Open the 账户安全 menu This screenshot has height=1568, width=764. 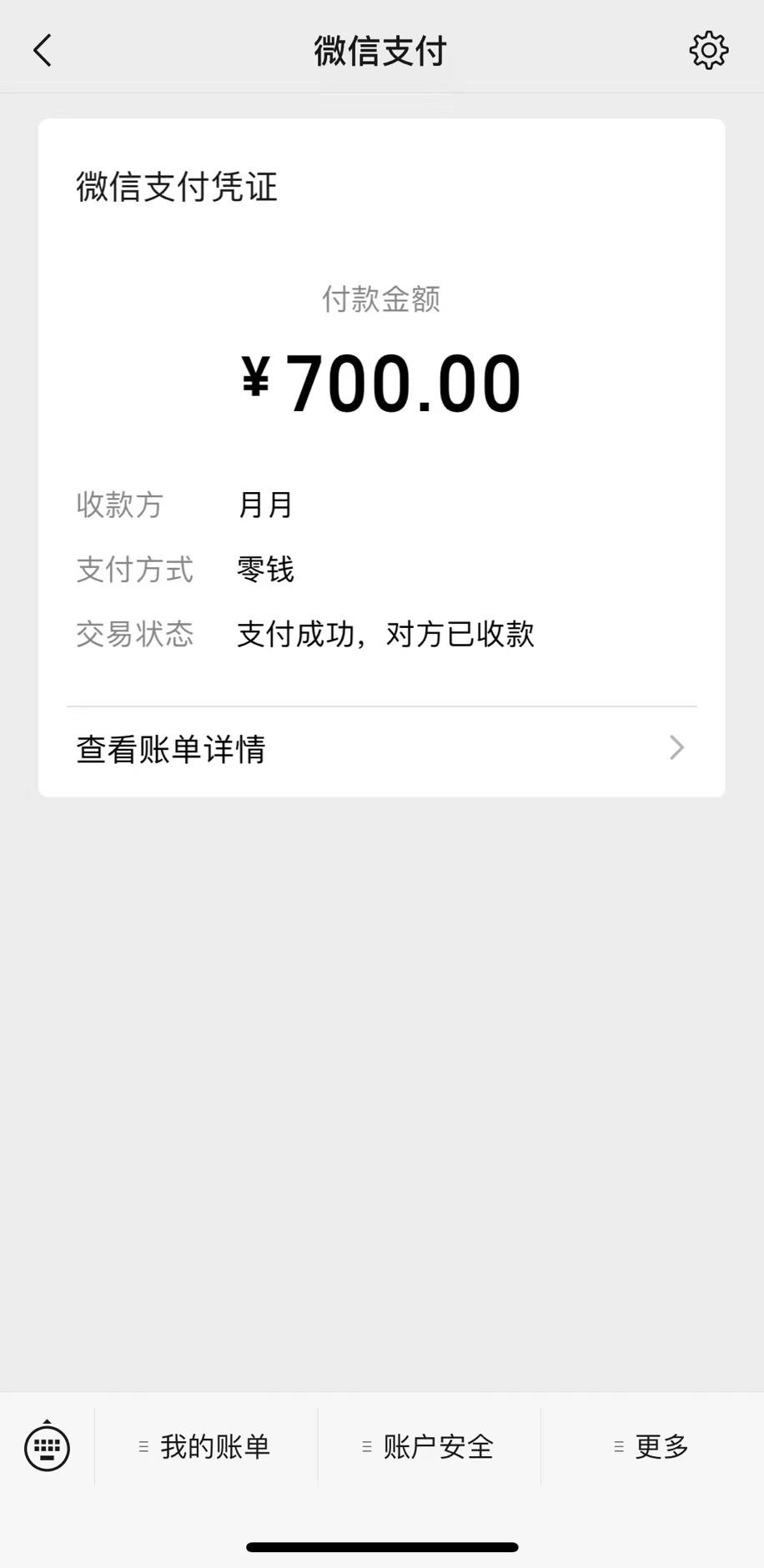[430, 1447]
